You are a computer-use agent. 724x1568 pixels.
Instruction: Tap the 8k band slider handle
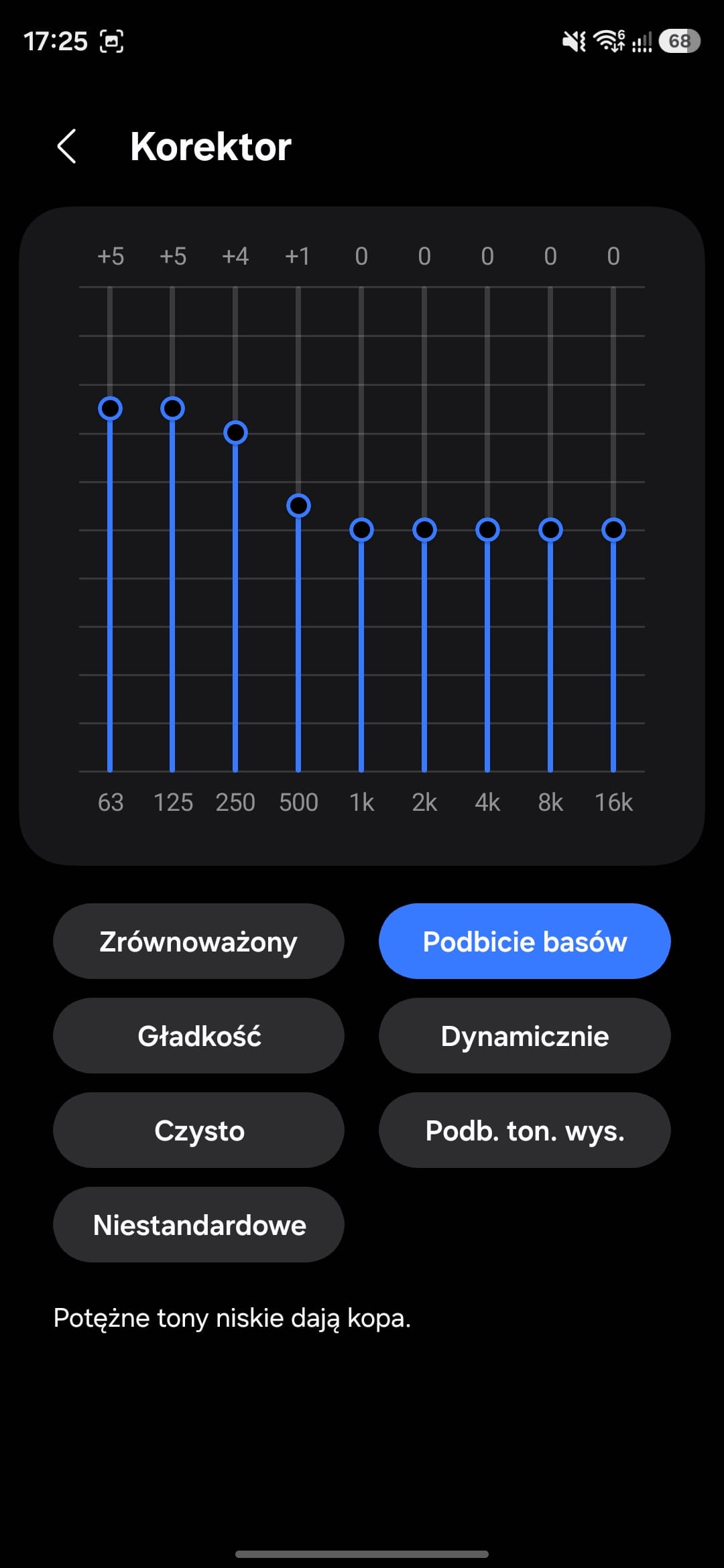coord(550,530)
